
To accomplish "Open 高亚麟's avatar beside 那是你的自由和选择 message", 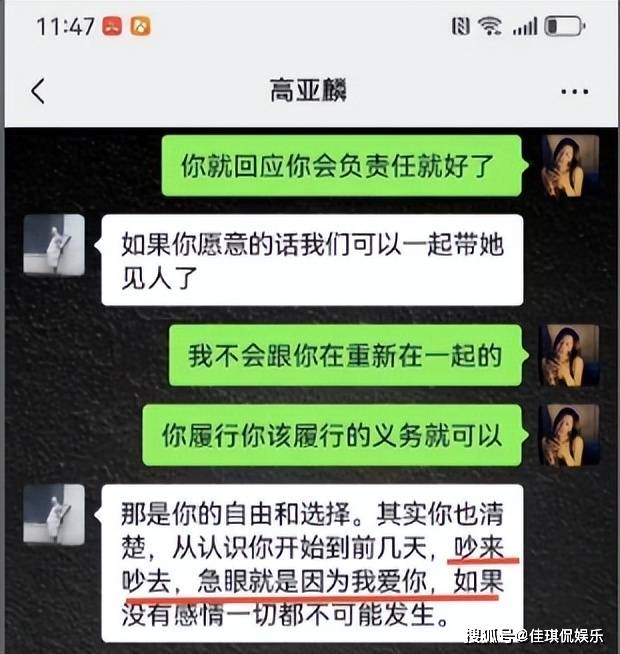I will point(54,514).
